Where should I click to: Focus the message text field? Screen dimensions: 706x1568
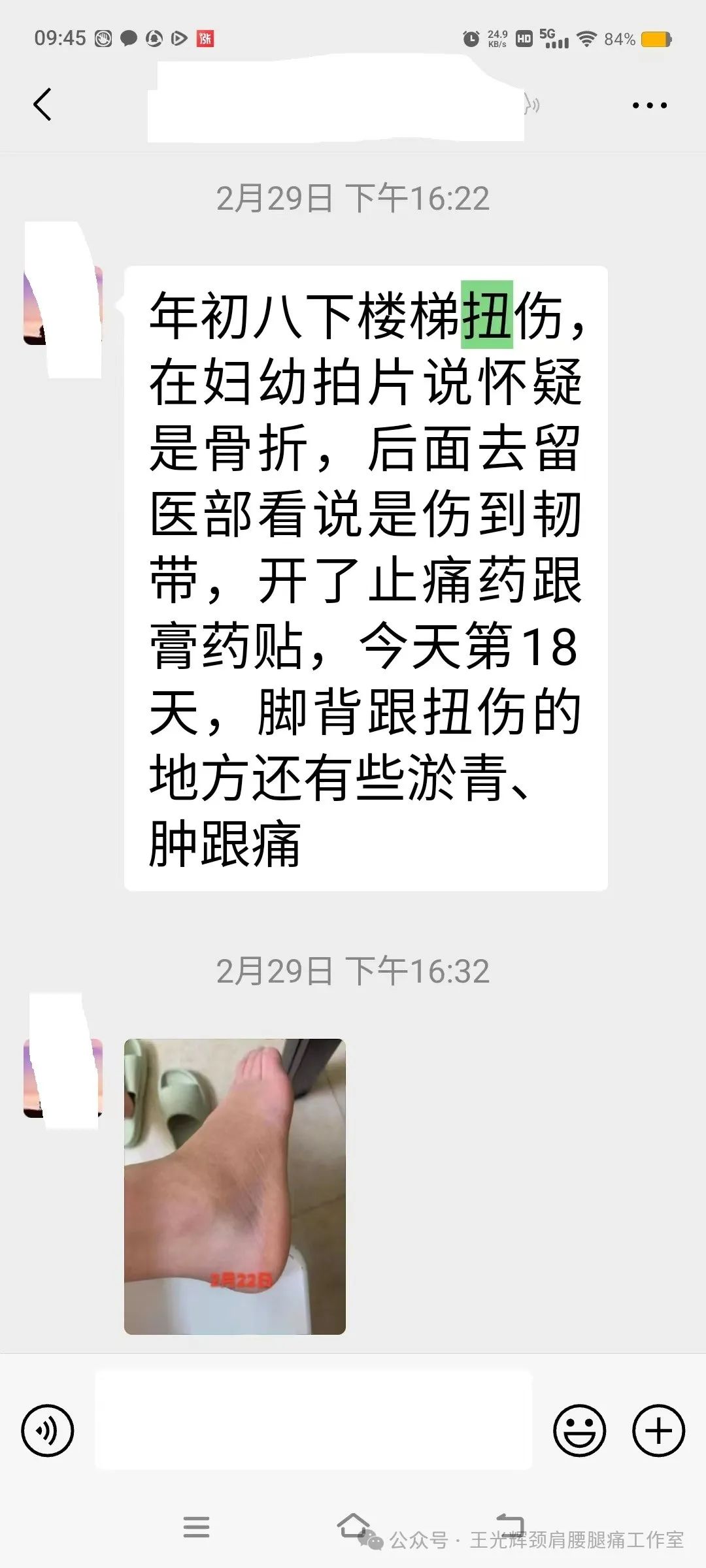tap(314, 1420)
